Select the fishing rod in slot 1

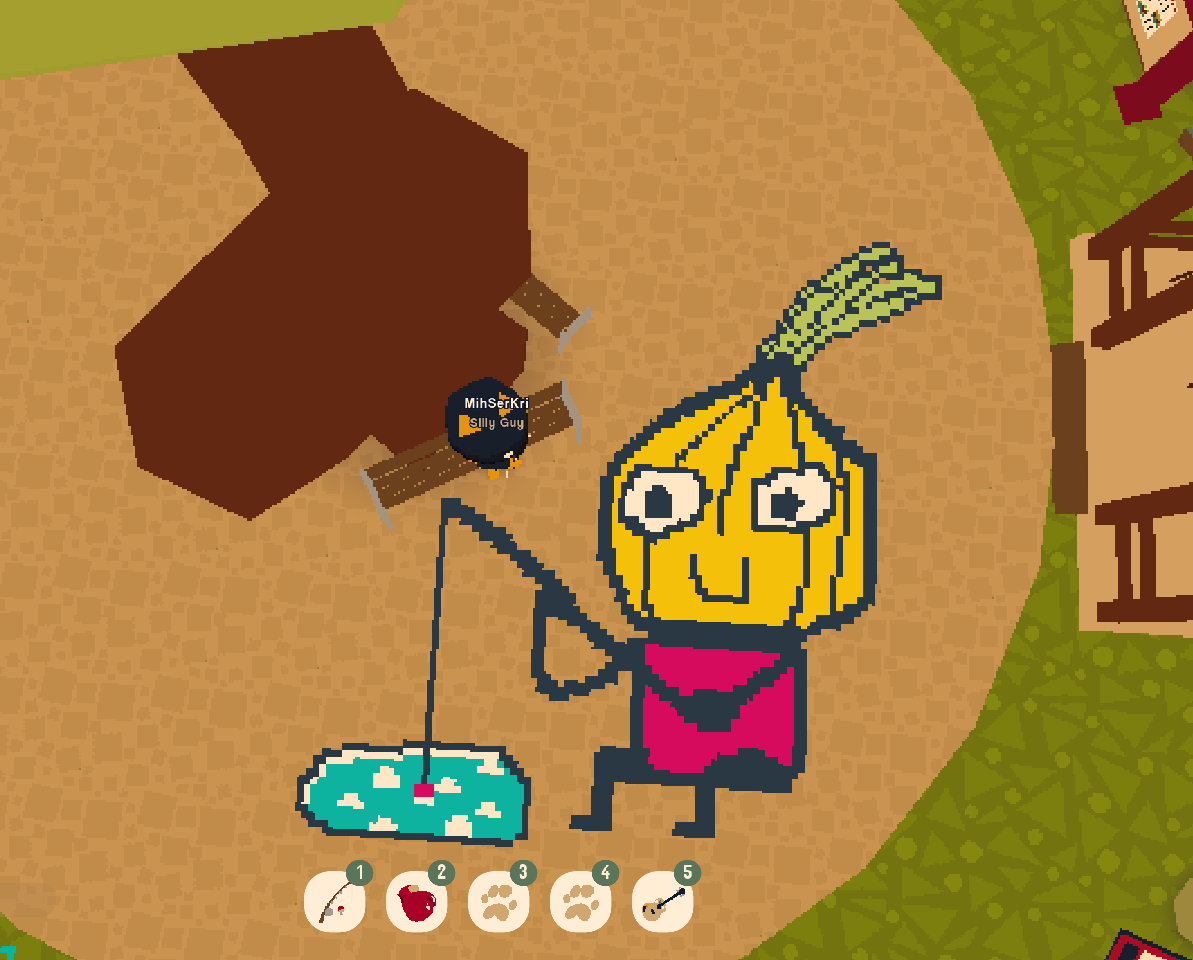point(334,902)
